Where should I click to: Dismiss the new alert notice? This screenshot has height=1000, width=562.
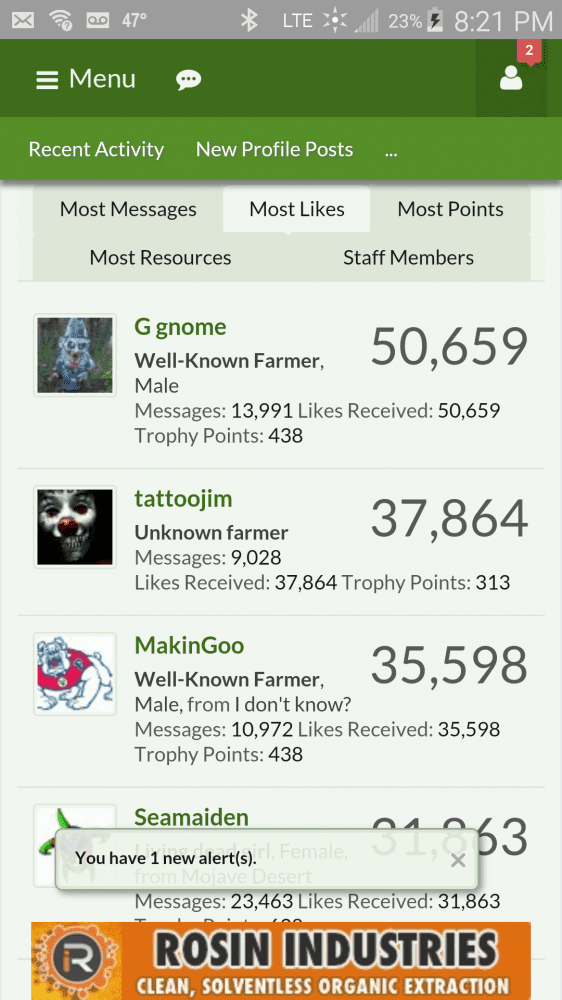click(457, 860)
